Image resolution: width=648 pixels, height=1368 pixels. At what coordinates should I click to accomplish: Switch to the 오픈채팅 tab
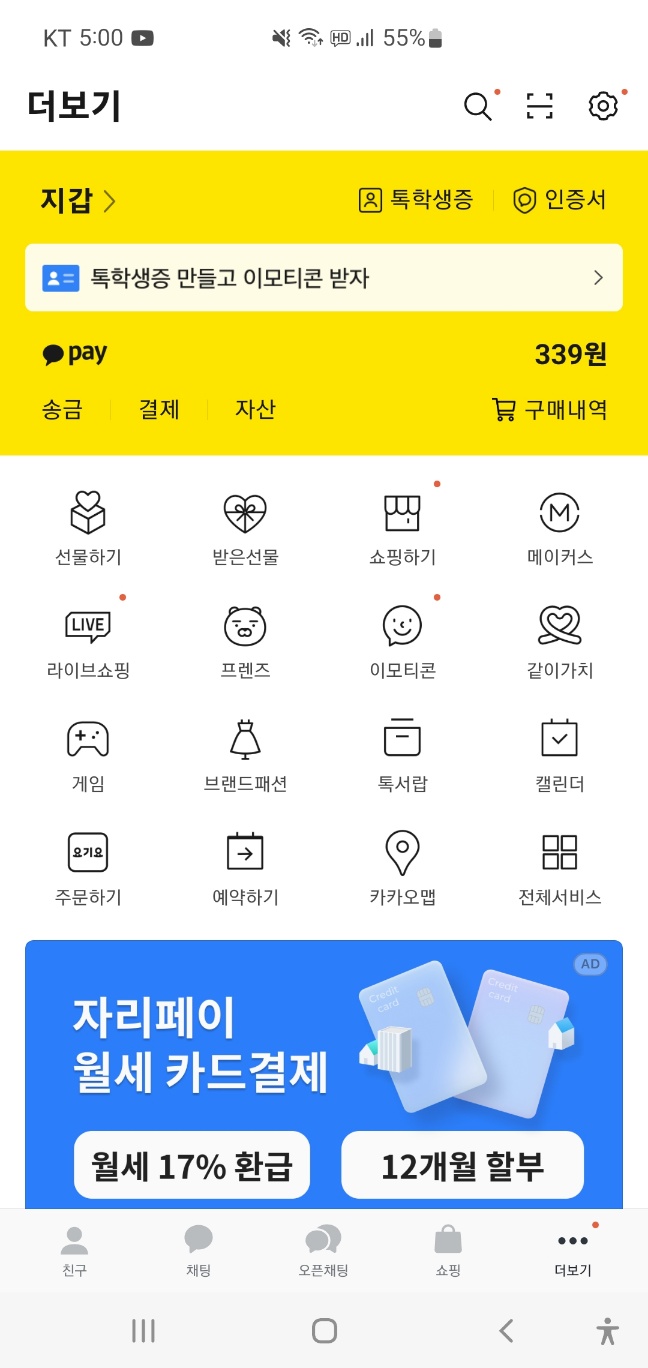(x=323, y=1251)
